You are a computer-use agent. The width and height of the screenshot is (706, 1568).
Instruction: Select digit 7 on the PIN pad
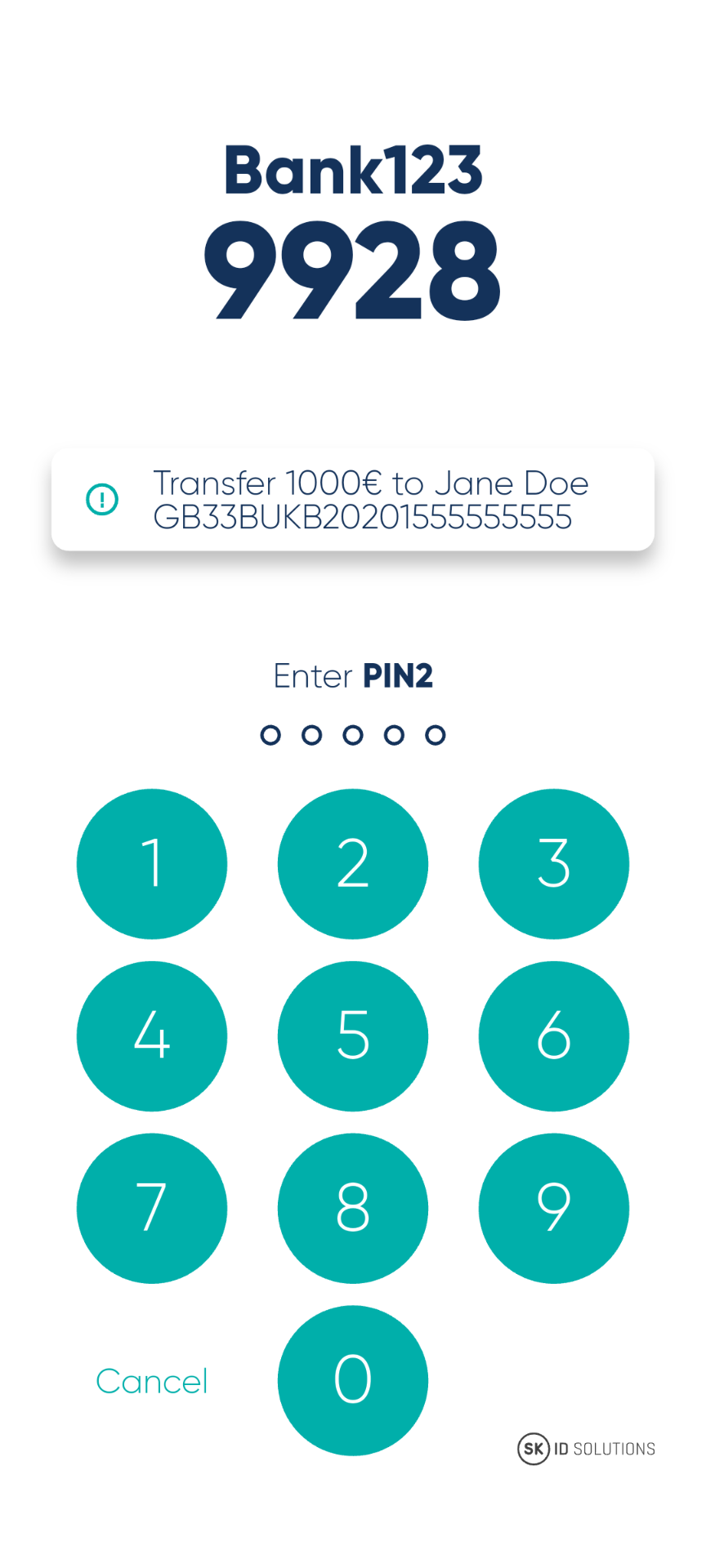152,1208
